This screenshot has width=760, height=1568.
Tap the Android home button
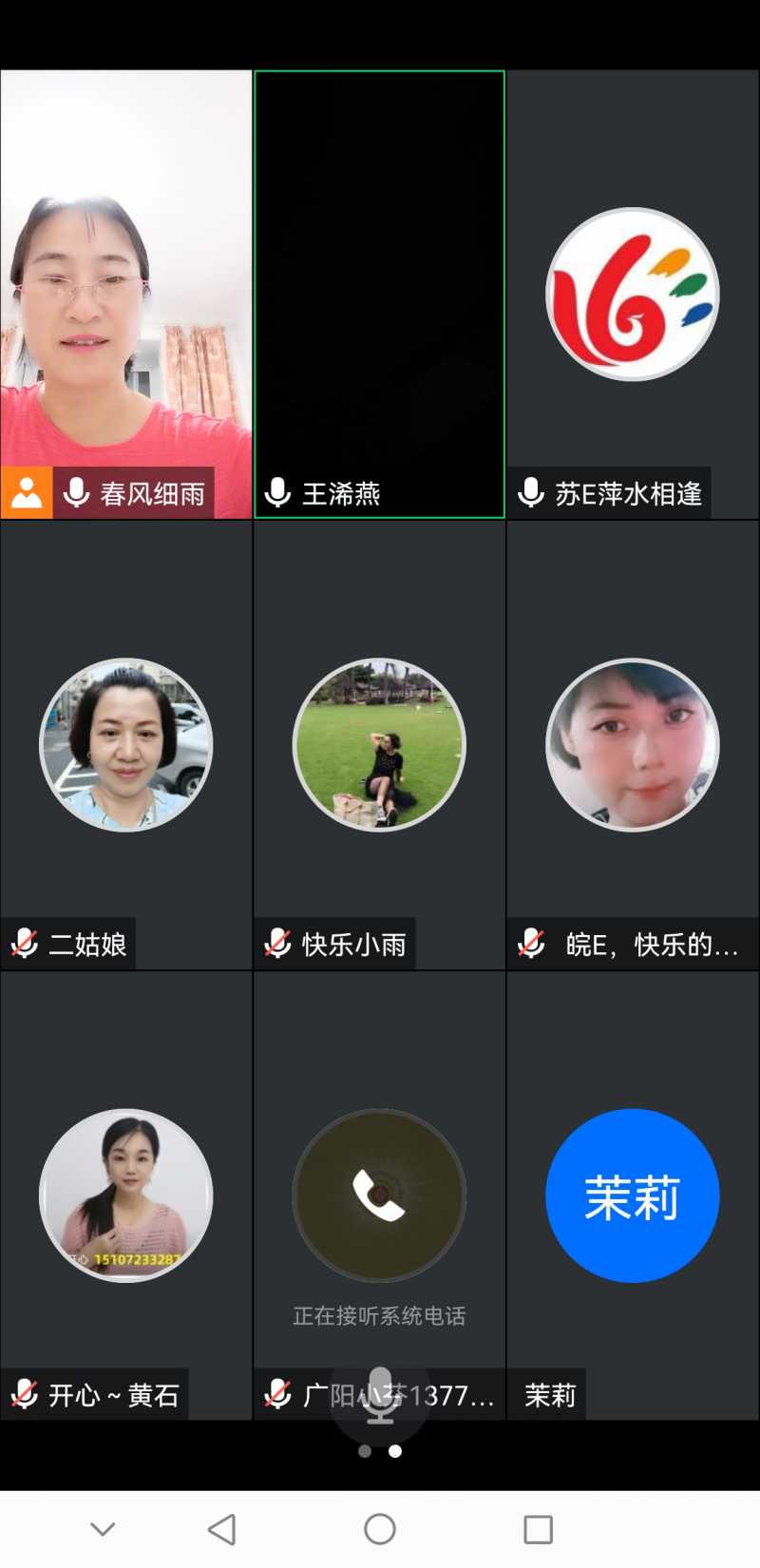pyautogui.click(x=379, y=1529)
